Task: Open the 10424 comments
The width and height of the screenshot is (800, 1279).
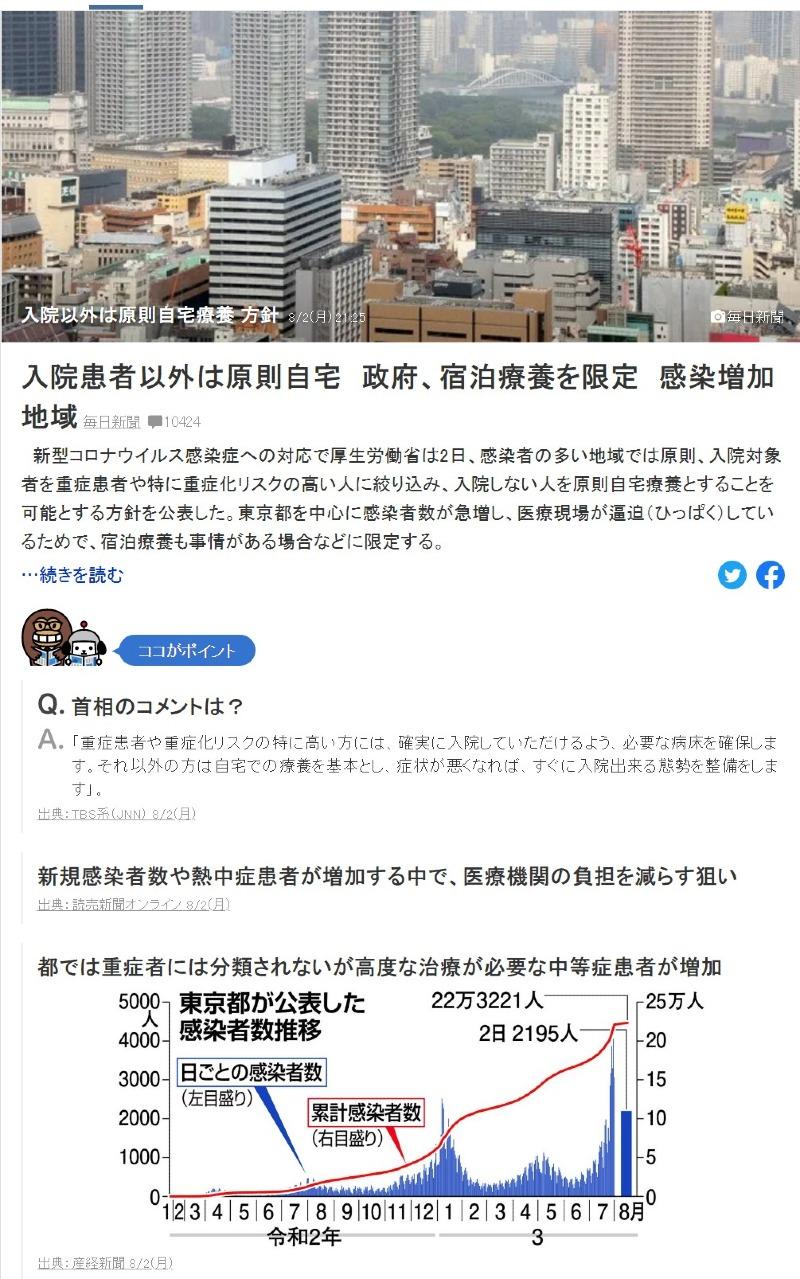Action: coord(174,422)
